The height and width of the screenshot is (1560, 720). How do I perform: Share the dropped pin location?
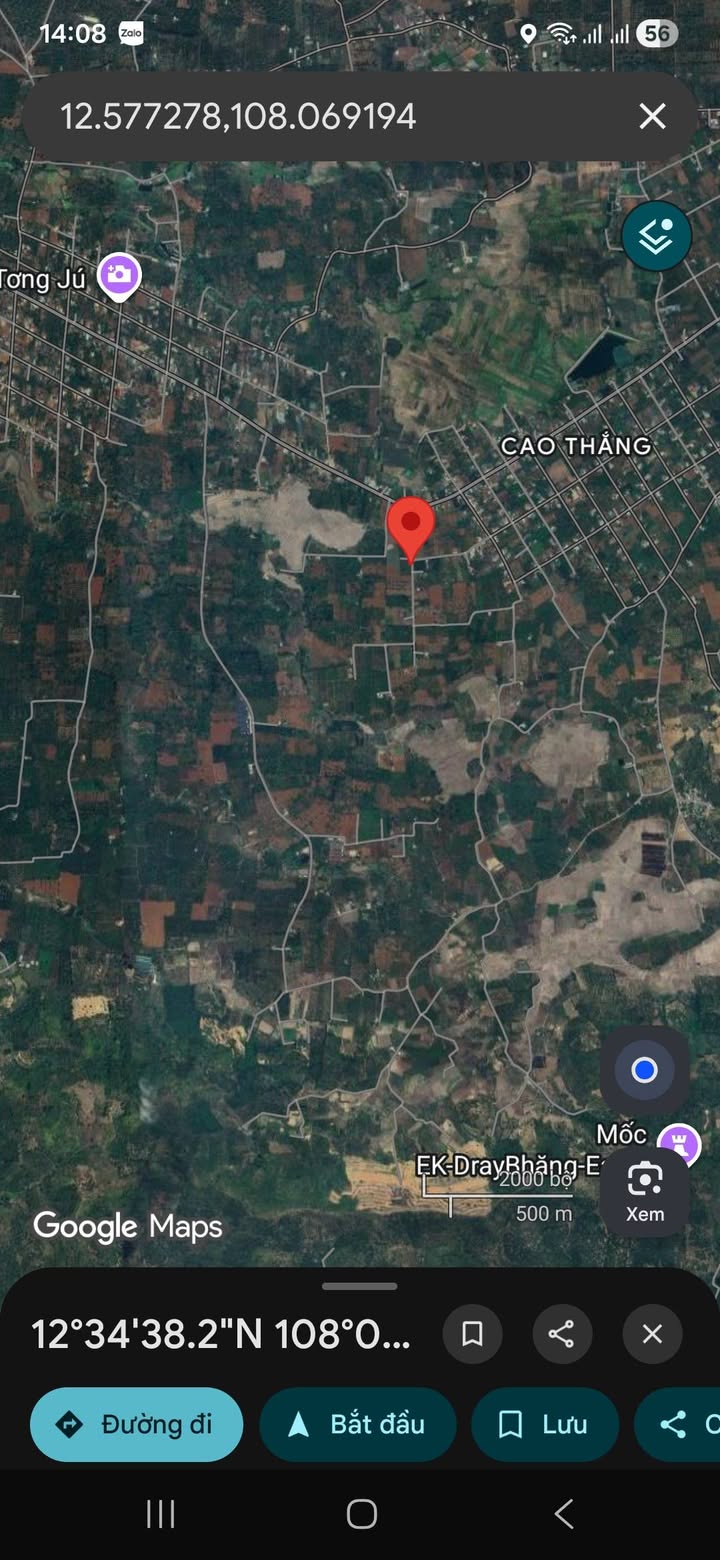click(561, 1333)
